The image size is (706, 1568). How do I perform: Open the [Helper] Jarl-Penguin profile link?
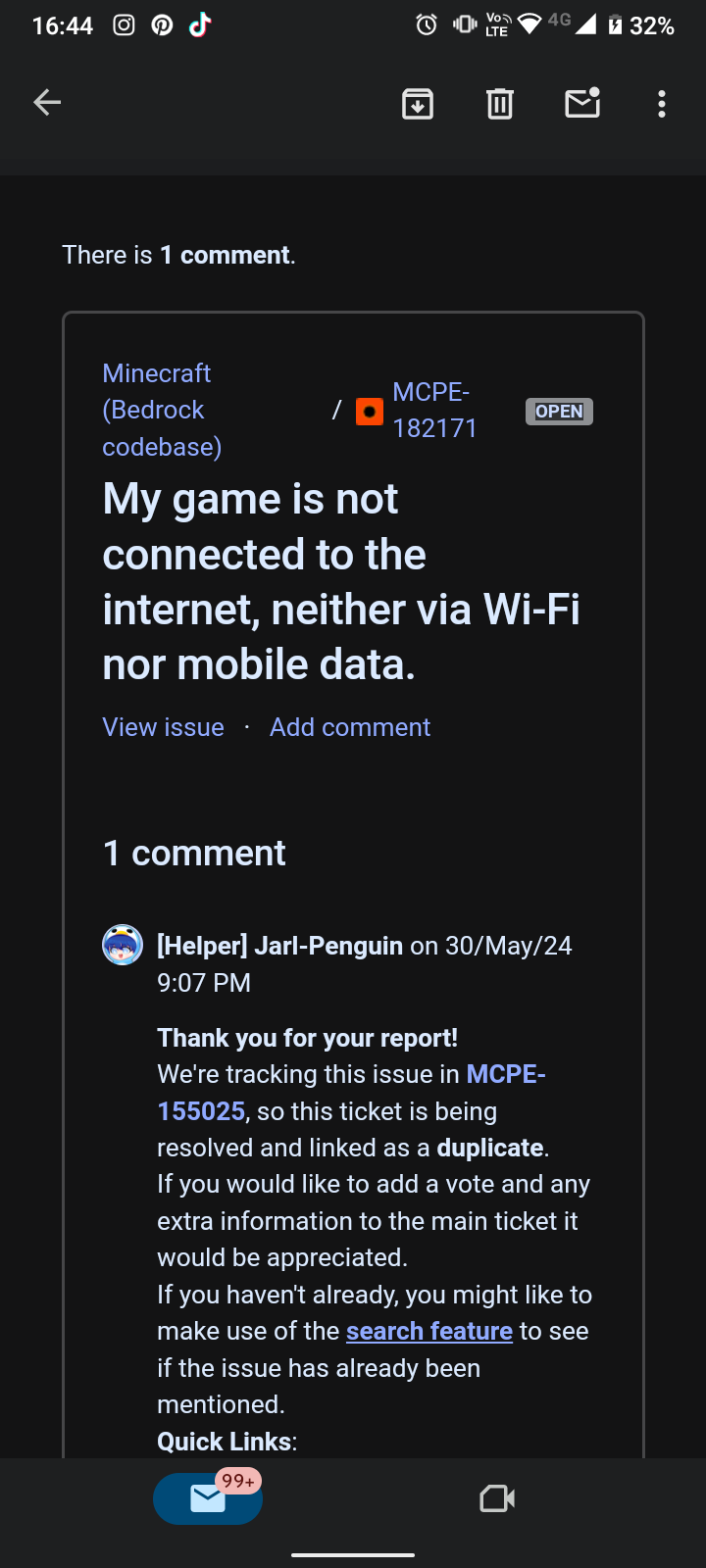279,946
